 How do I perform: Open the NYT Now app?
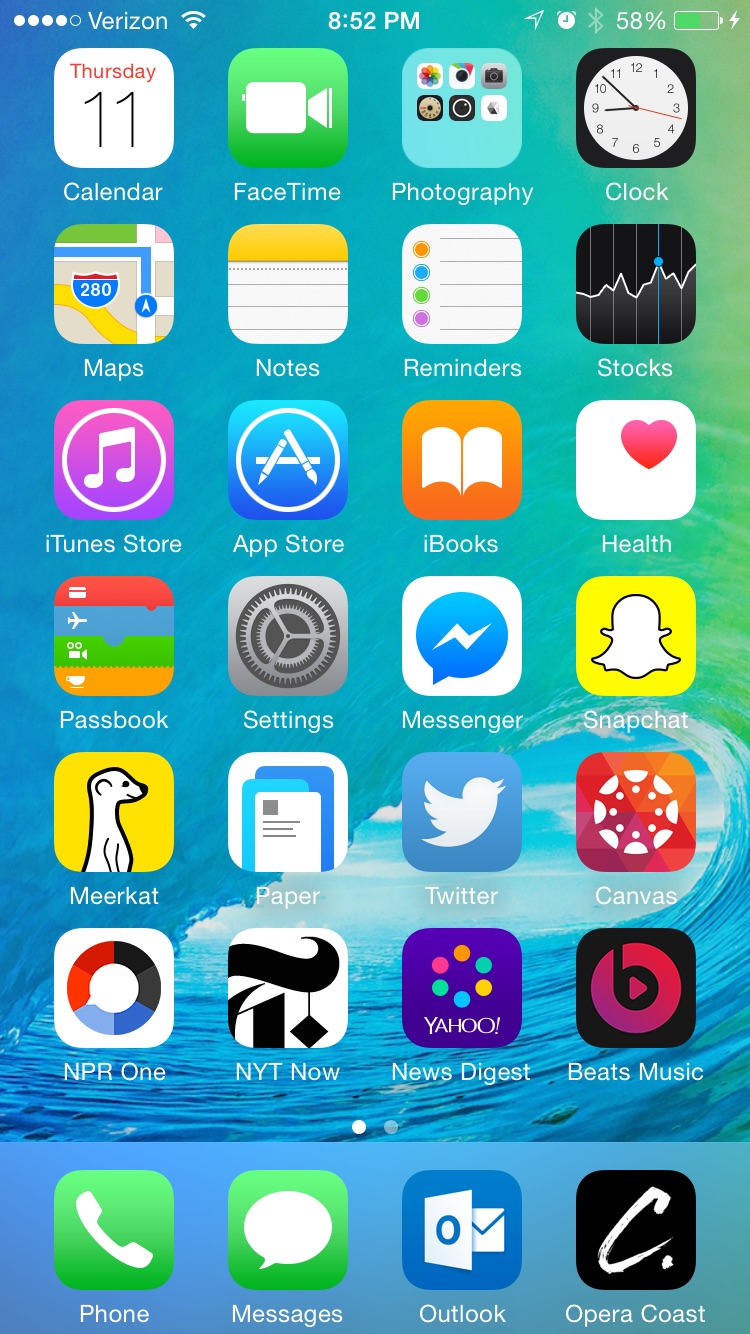coord(287,988)
